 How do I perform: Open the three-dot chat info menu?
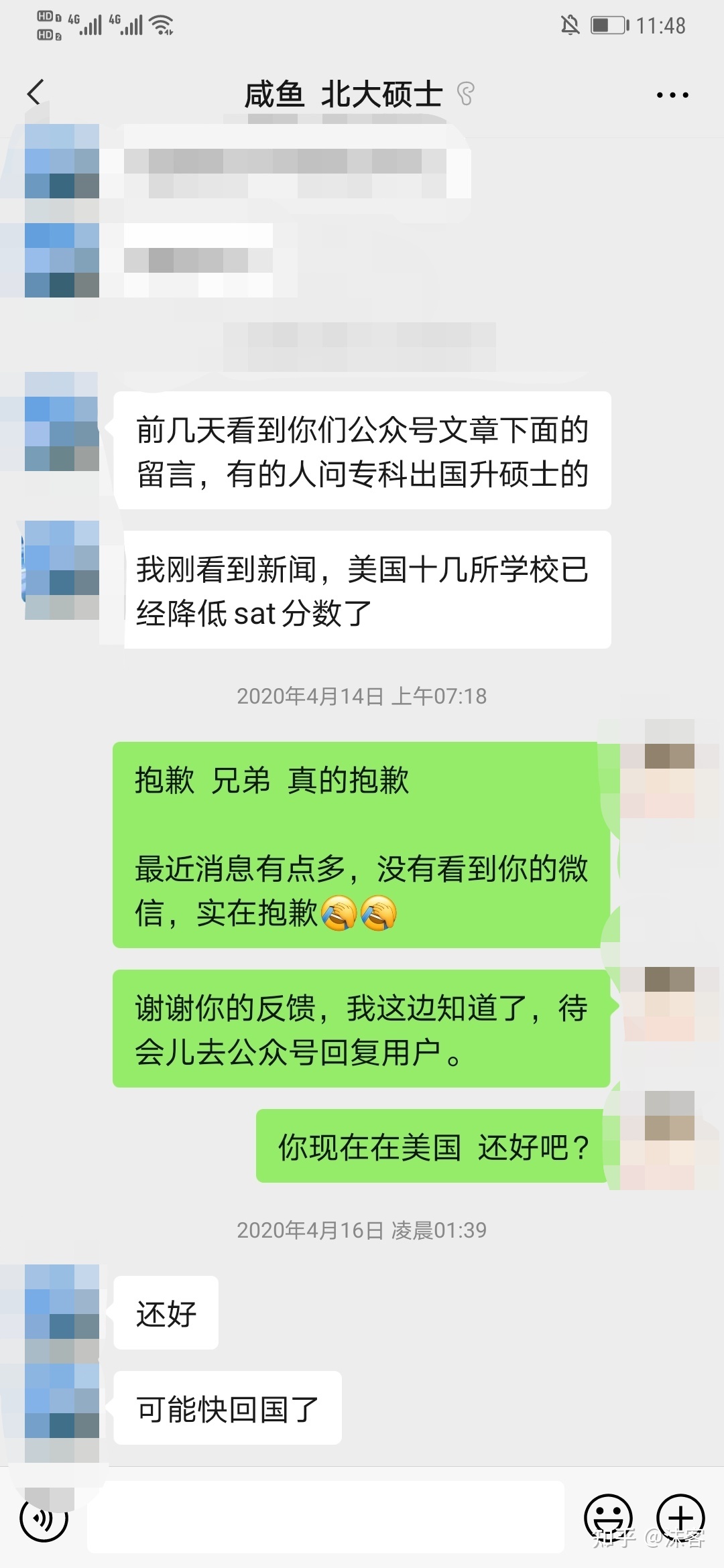[x=672, y=95]
